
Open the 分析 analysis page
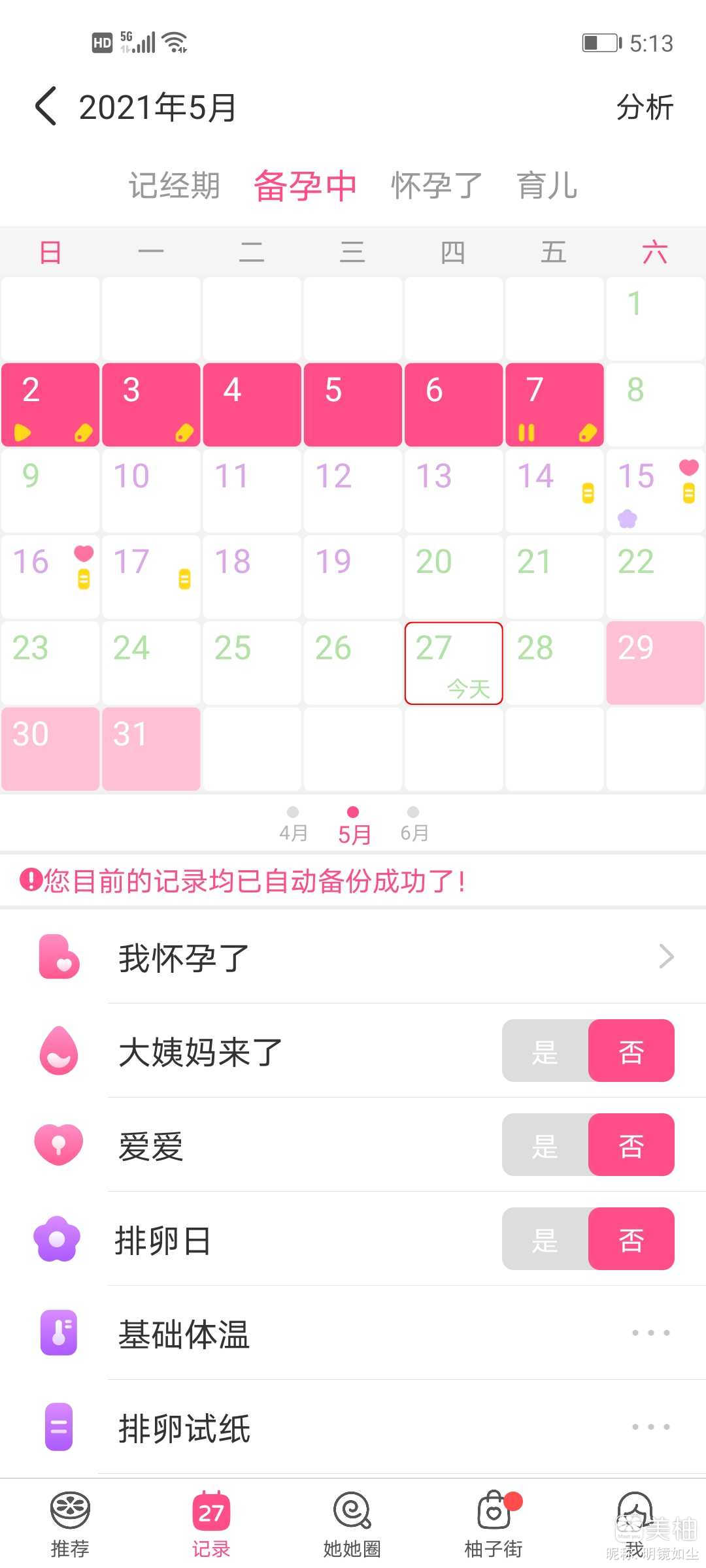coord(645,107)
